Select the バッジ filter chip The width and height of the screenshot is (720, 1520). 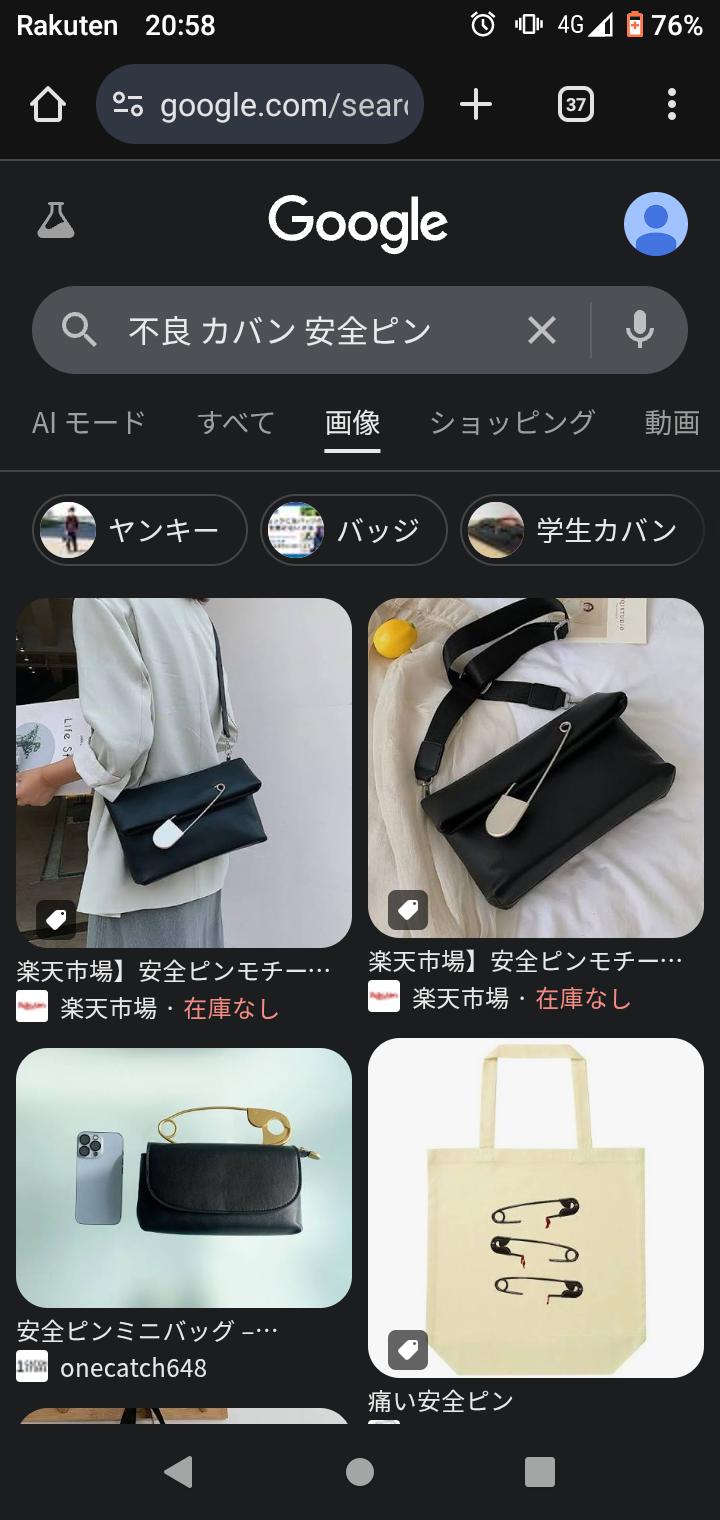click(354, 530)
